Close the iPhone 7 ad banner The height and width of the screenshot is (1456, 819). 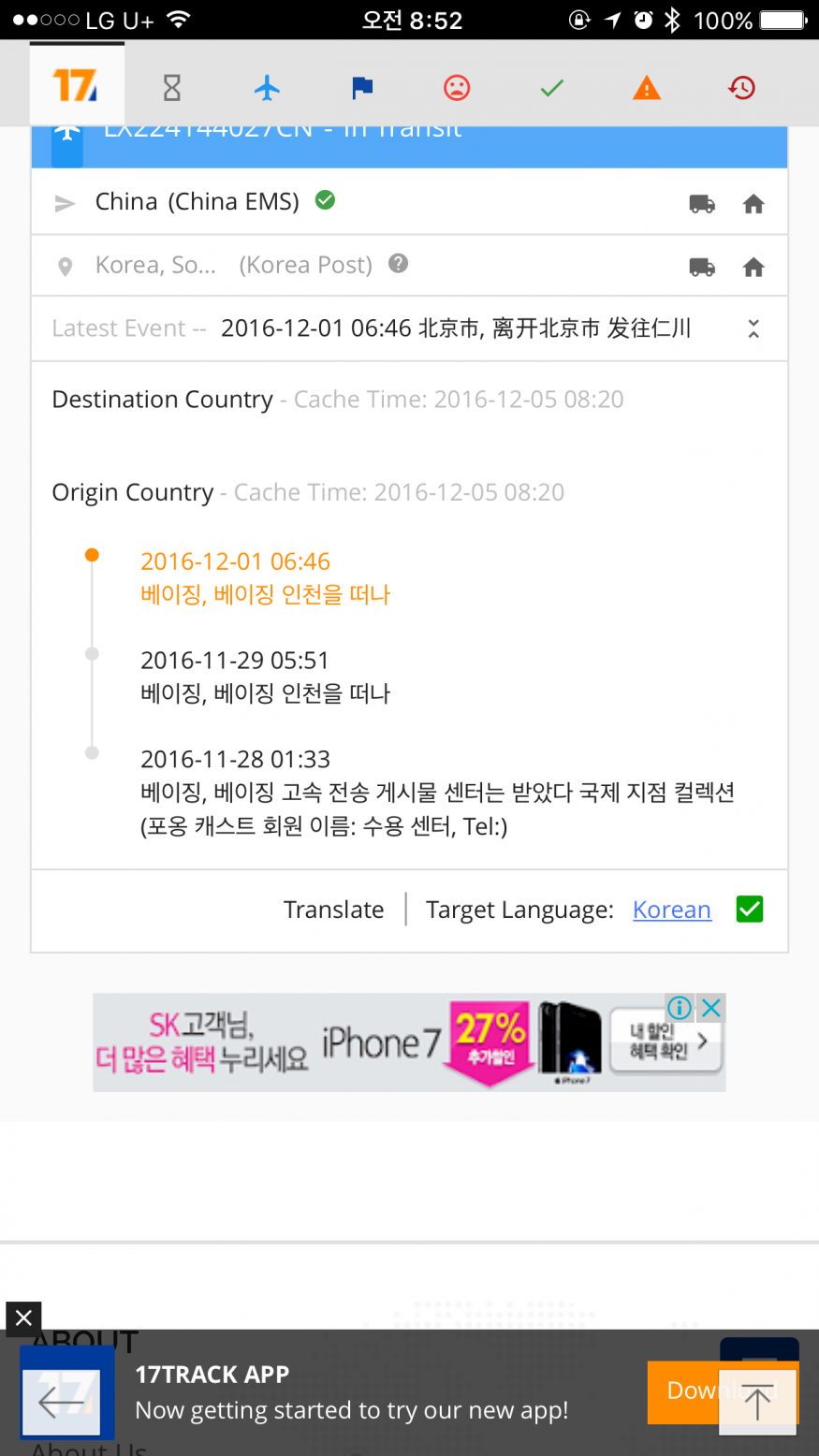coord(711,1008)
